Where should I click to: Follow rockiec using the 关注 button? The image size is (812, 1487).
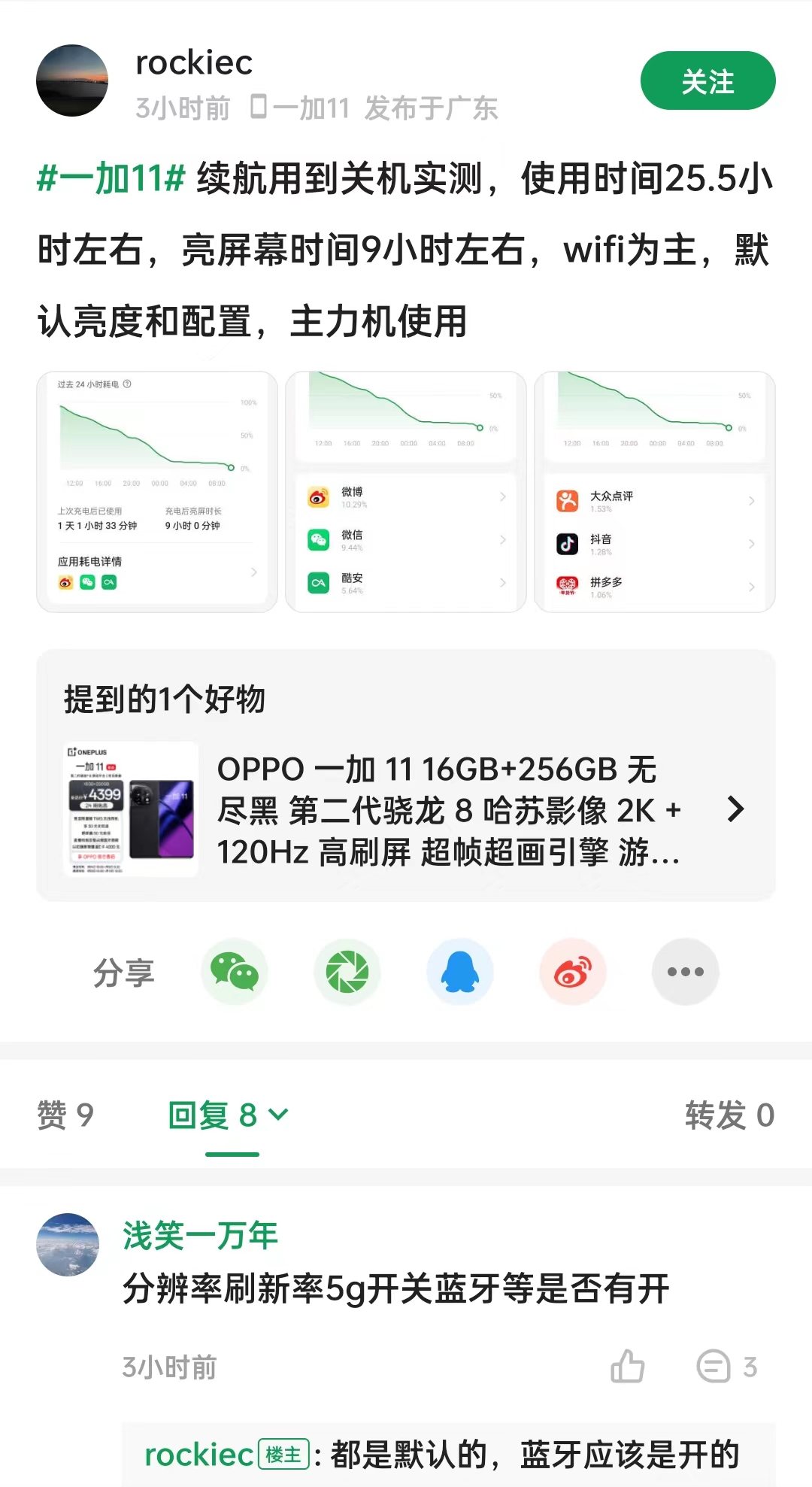tap(707, 80)
